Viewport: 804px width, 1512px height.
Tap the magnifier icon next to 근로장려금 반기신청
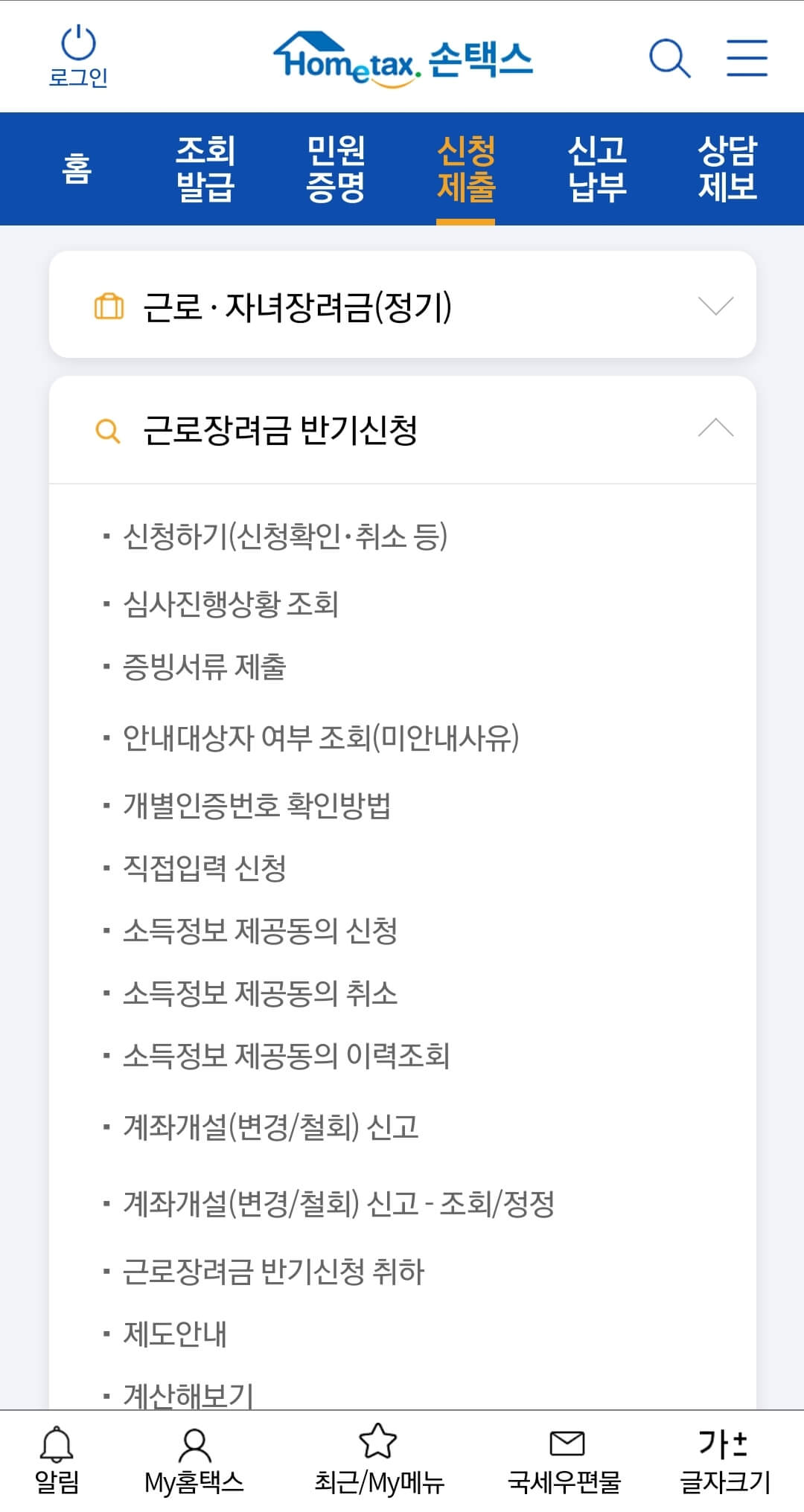[x=107, y=431]
